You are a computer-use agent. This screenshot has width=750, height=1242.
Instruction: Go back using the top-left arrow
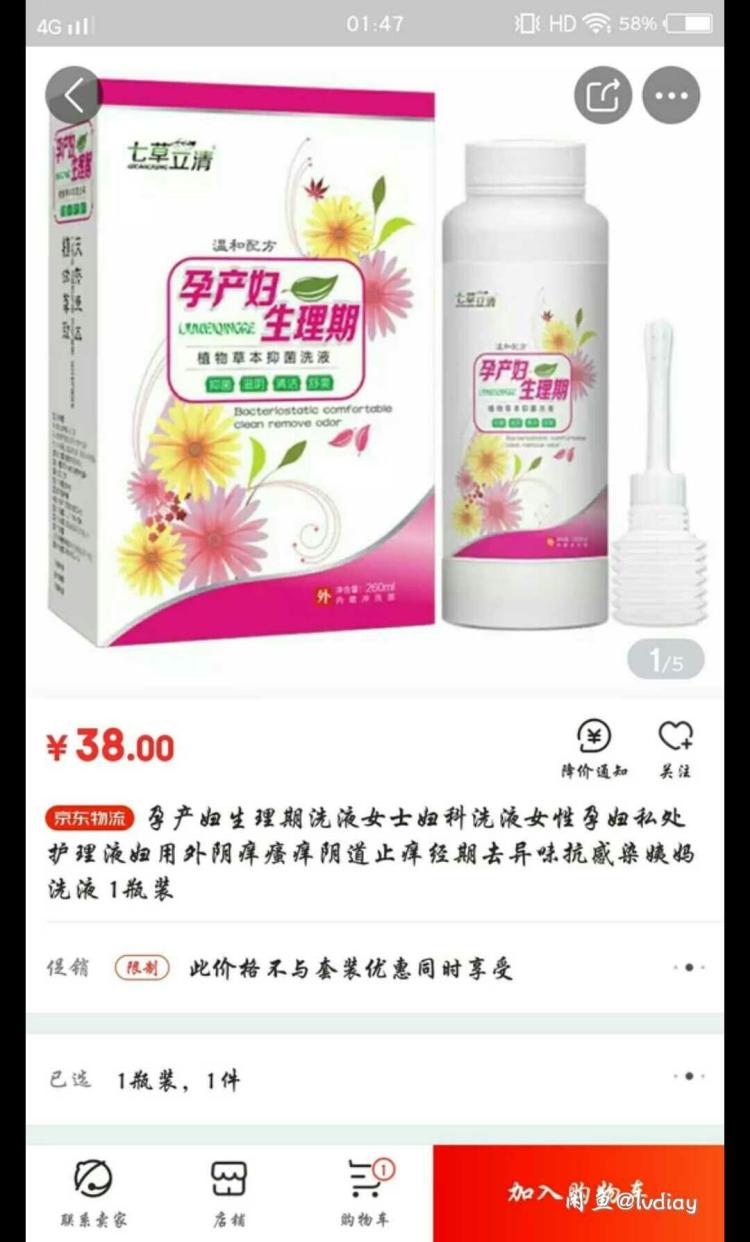click(x=73, y=95)
